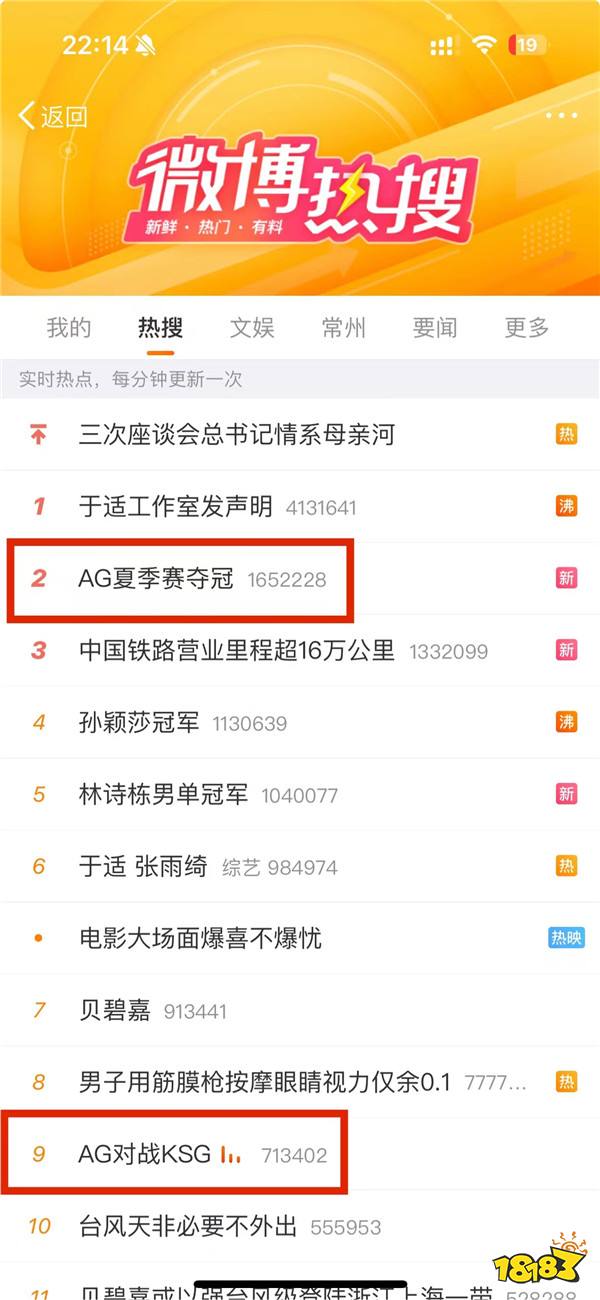The width and height of the screenshot is (600, 1300).
Task: Switch to the 我的 tab
Action: [69, 327]
